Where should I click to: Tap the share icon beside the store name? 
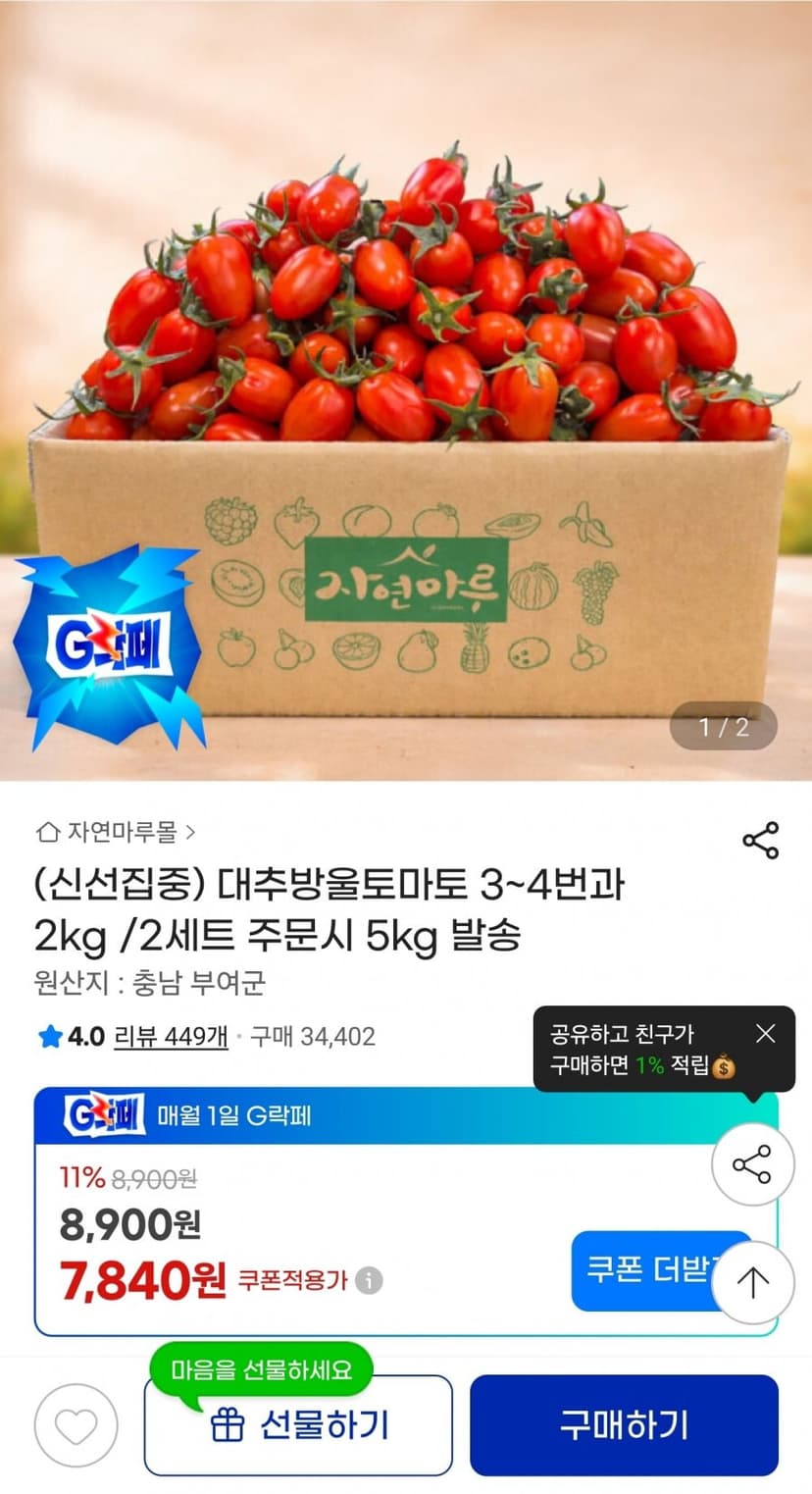760,841
